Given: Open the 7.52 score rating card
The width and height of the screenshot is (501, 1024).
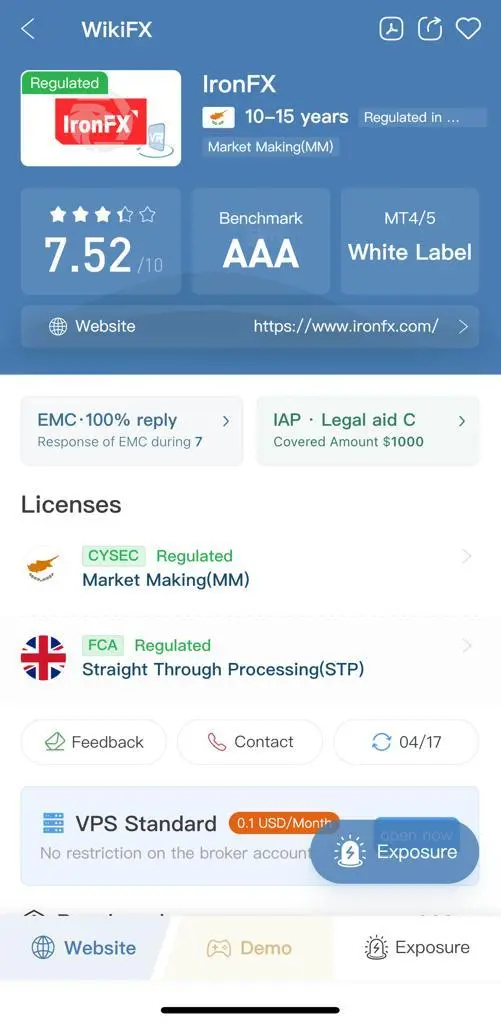Looking at the screenshot, I should (101, 242).
